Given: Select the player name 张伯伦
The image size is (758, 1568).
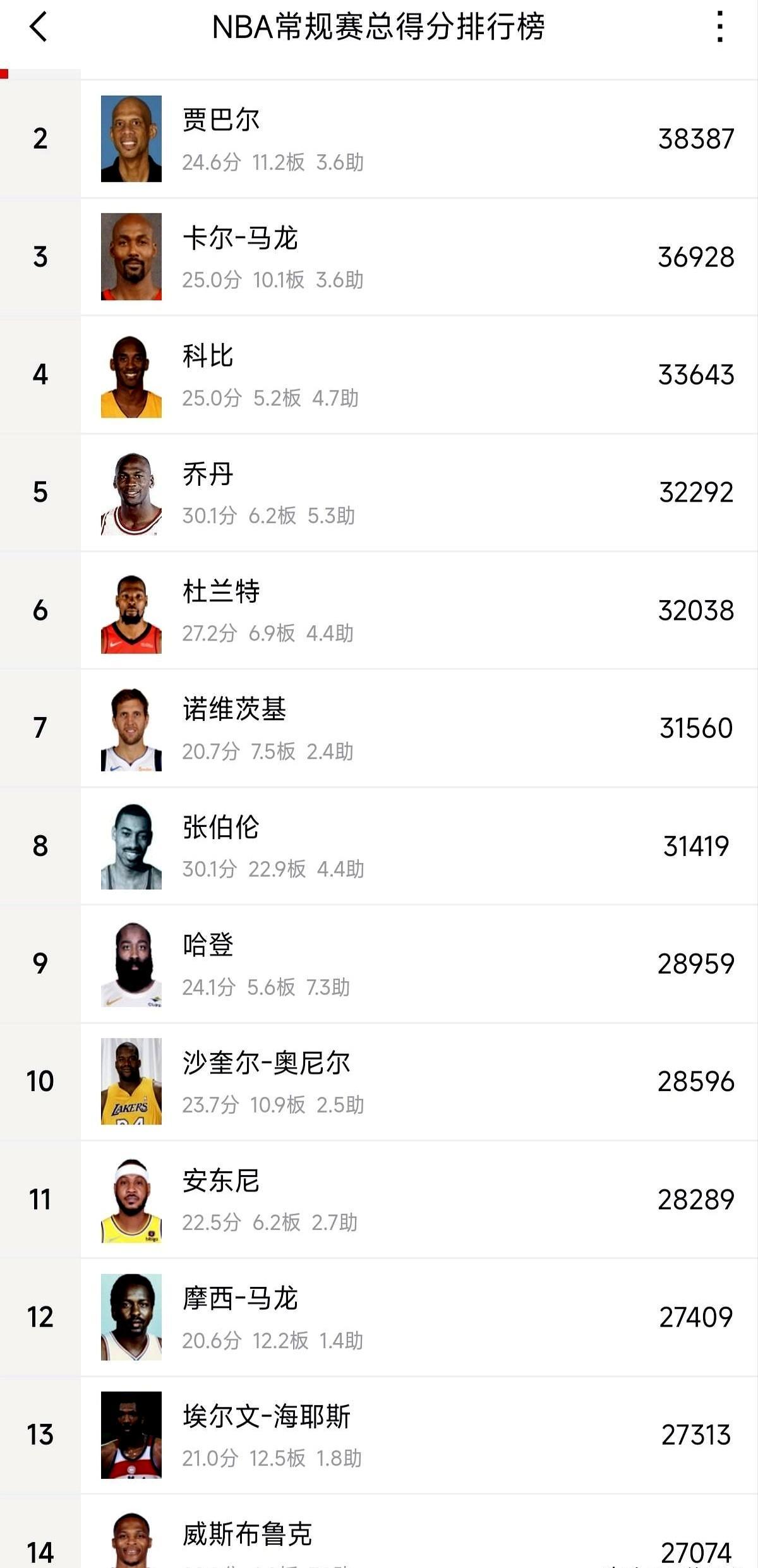Looking at the screenshot, I should tap(218, 829).
